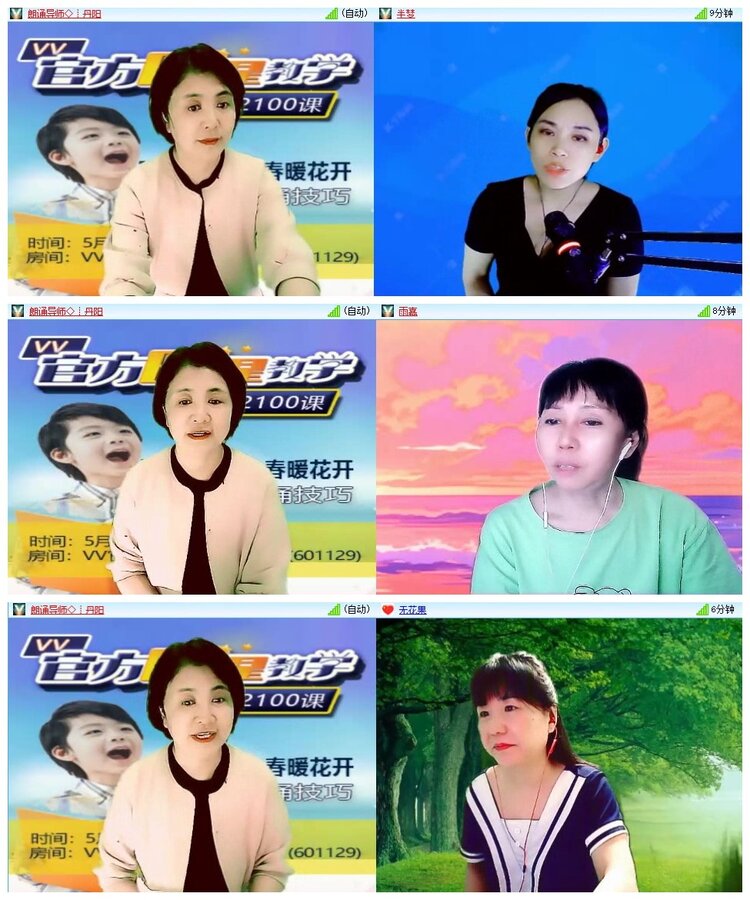Click the 半梦 username link

click(405, 12)
